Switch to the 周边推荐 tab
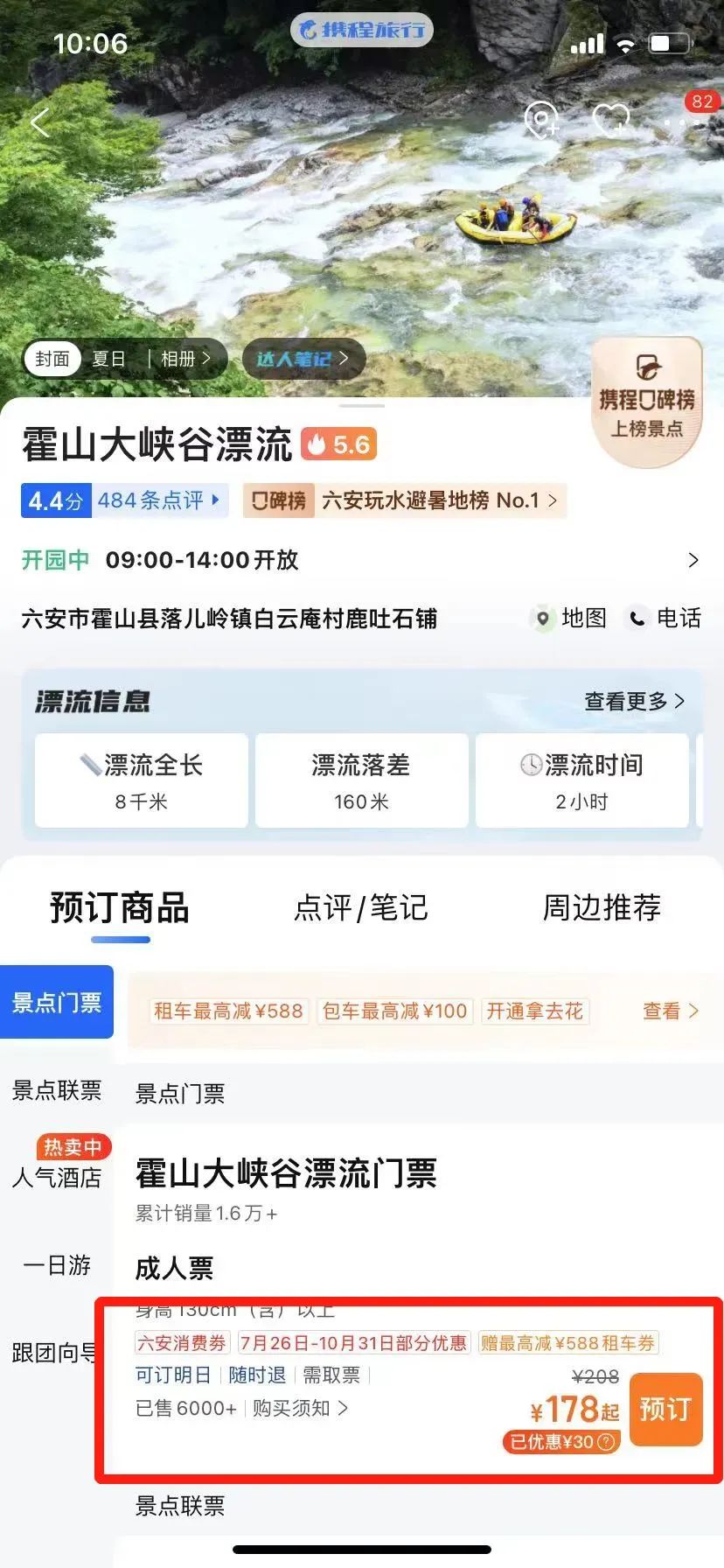 click(x=601, y=908)
